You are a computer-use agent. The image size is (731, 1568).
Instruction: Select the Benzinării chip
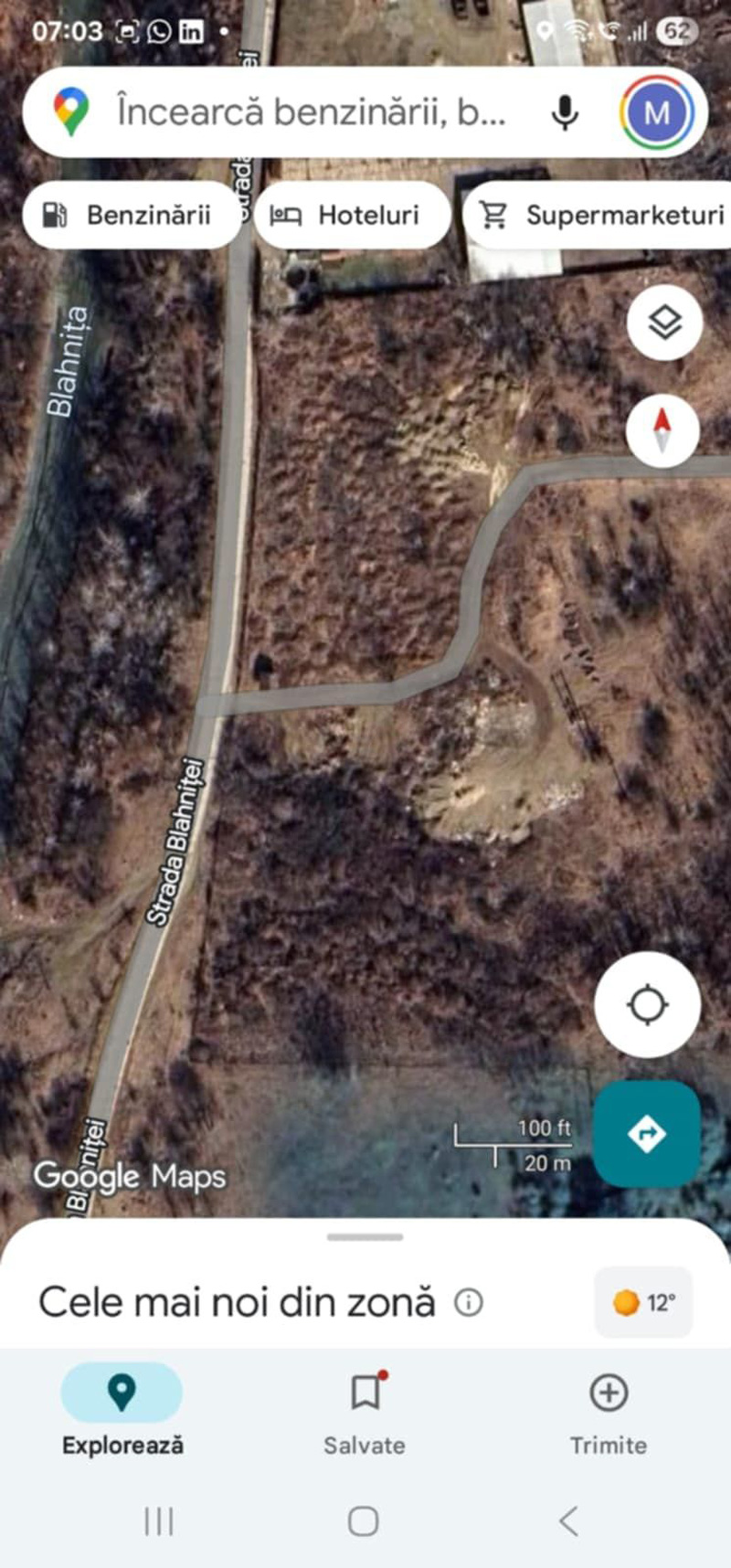(130, 216)
